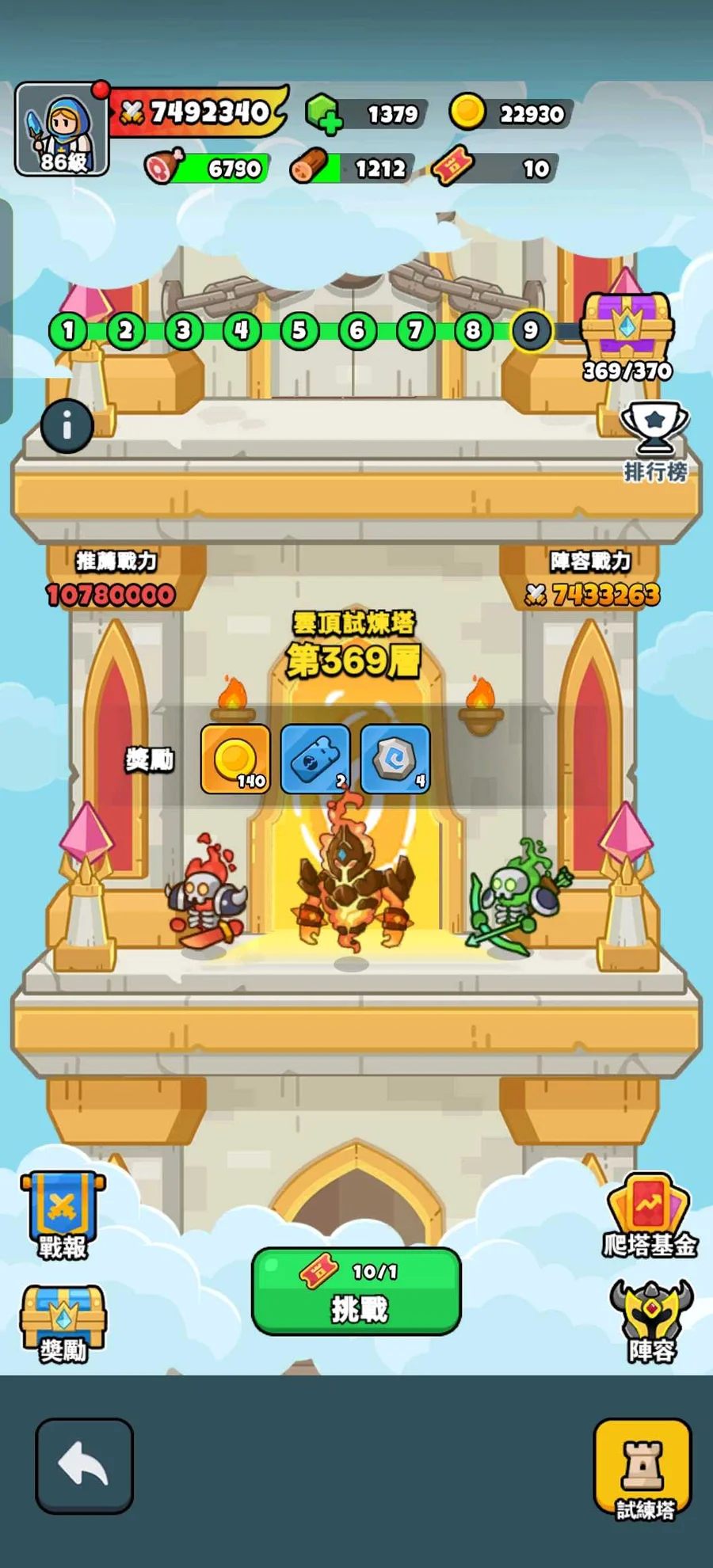Show tower info via the i icon

pos(67,427)
